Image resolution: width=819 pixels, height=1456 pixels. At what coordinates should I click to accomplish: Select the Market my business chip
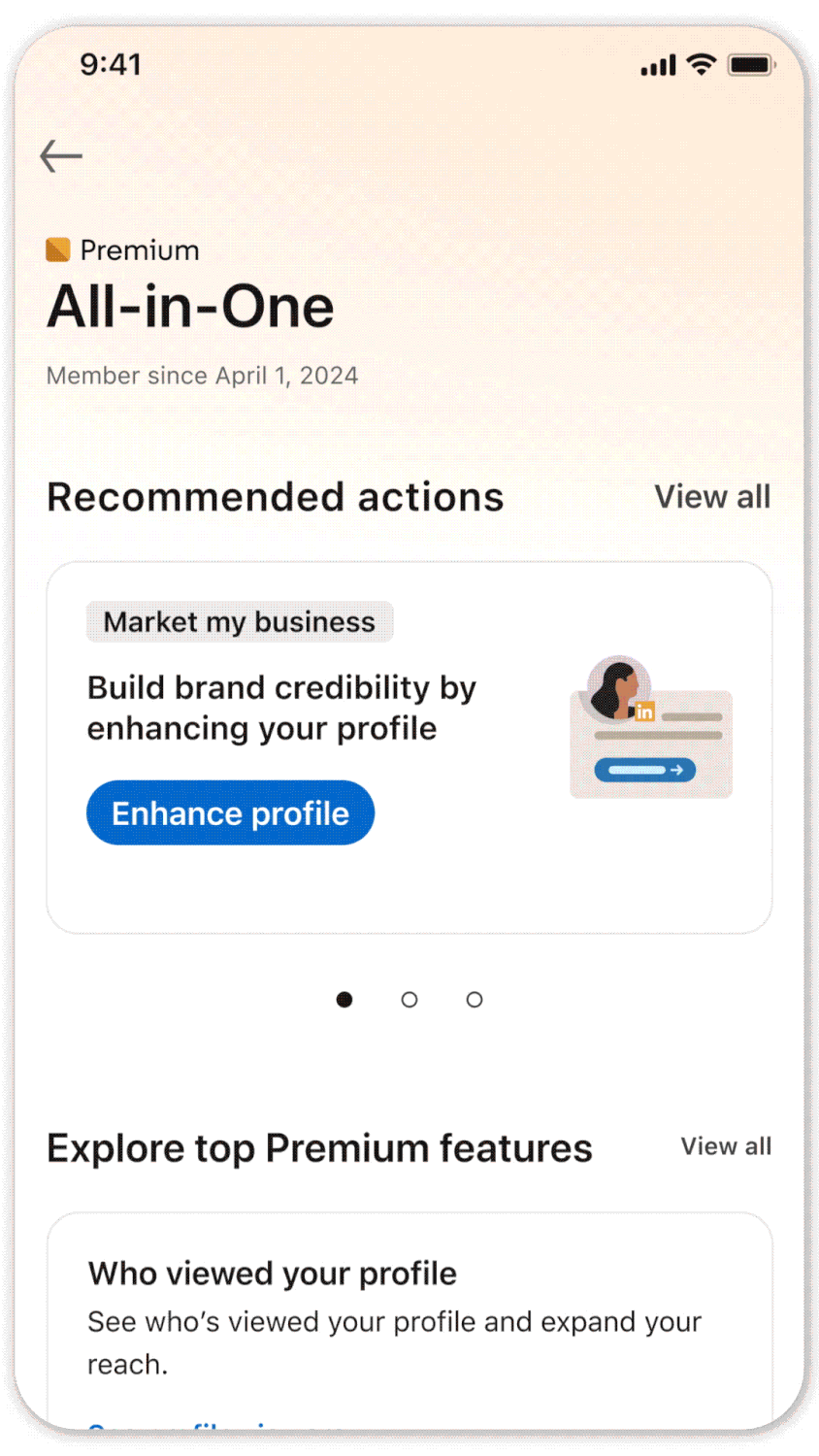click(x=239, y=621)
